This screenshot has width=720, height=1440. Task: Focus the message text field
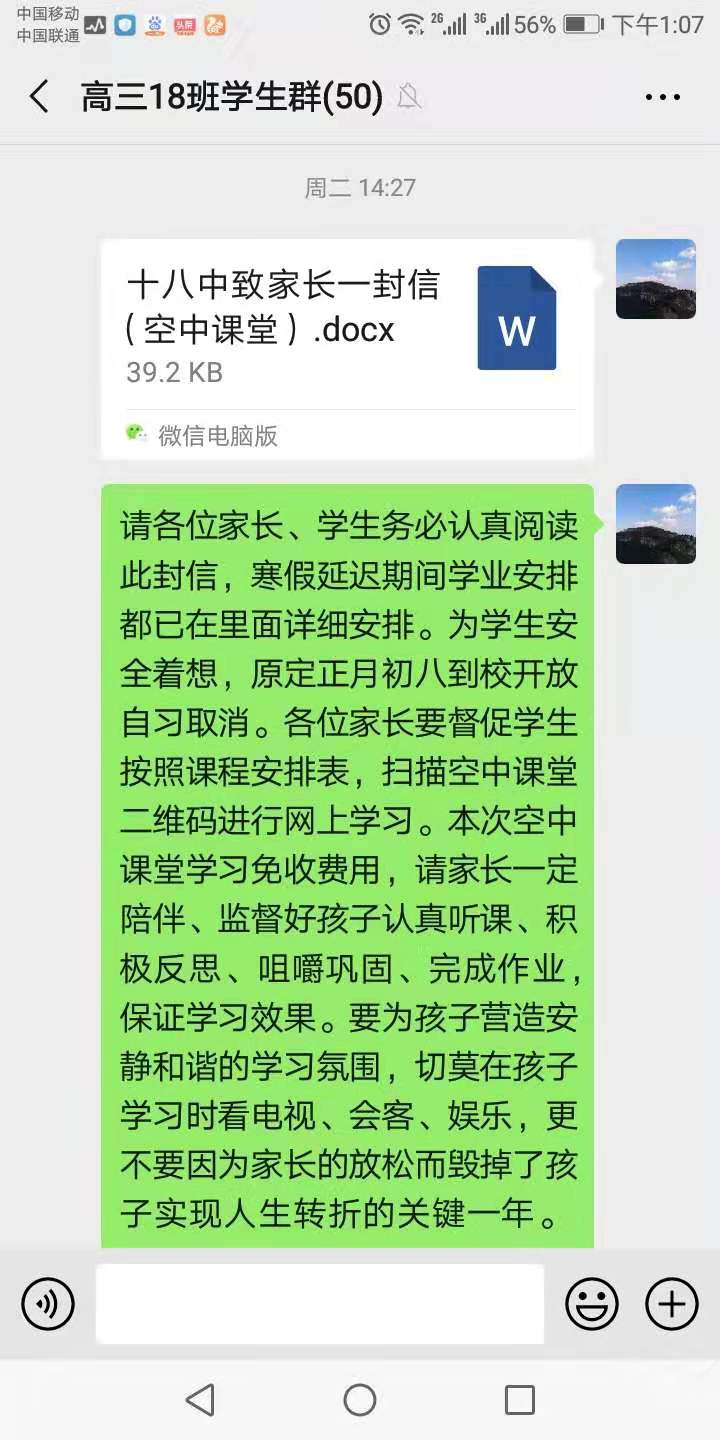click(320, 1304)
